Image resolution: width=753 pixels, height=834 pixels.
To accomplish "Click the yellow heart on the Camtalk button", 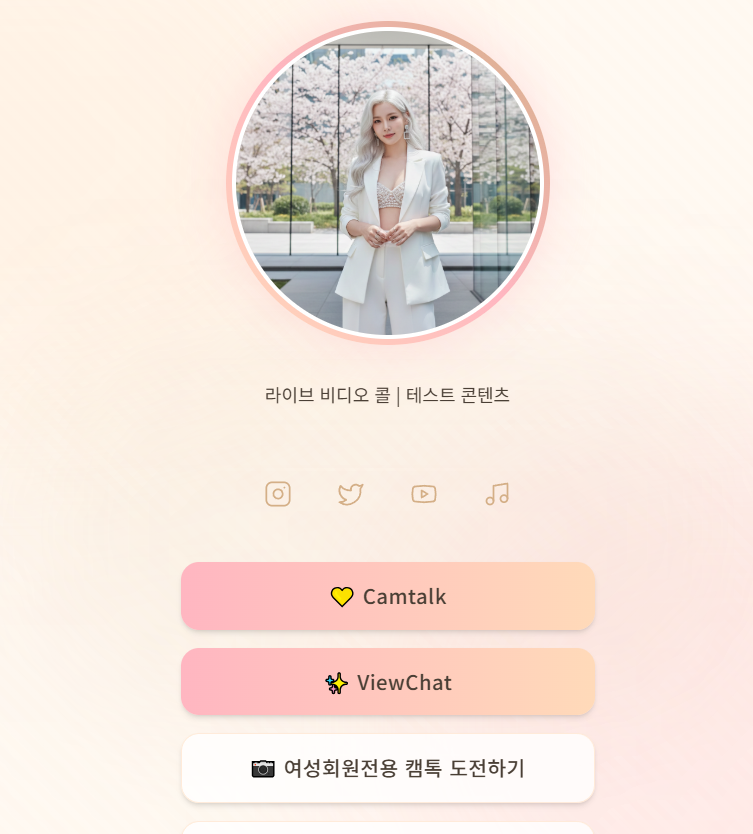I will tap(343, 596).
